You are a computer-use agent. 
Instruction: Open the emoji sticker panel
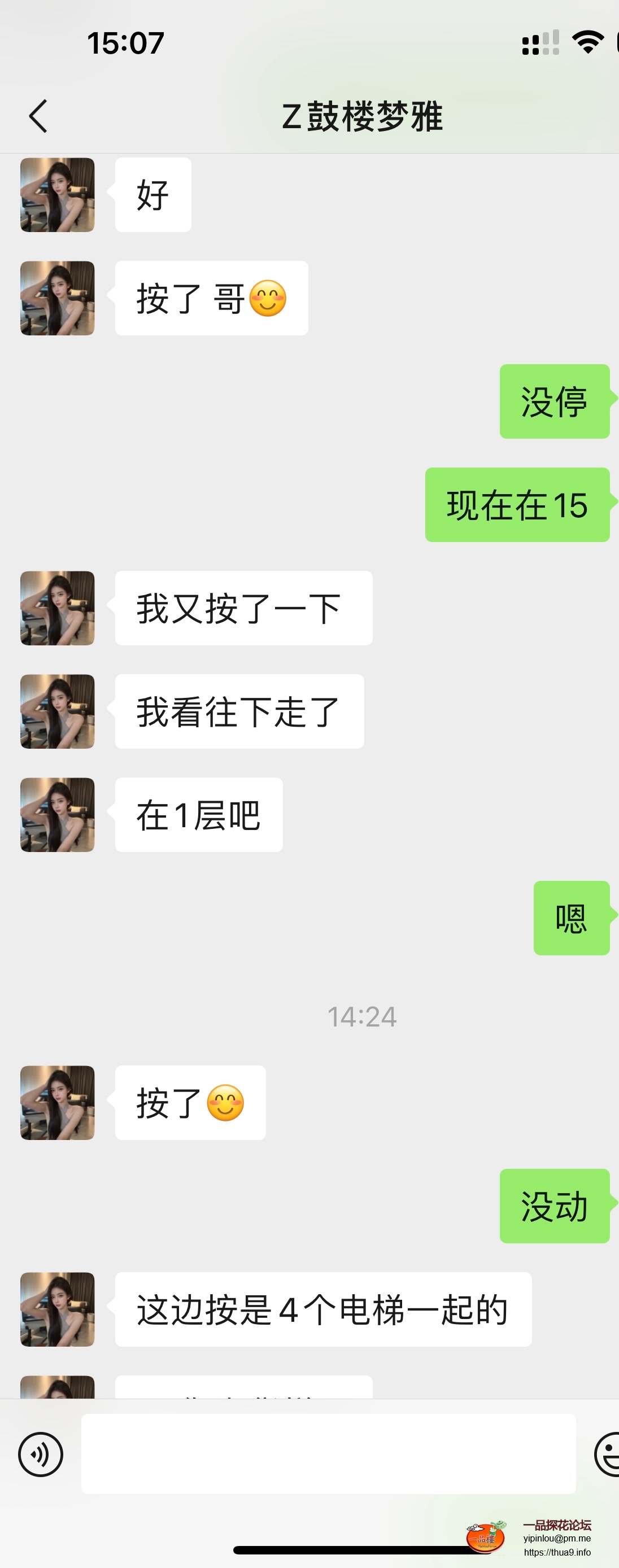608,1454
